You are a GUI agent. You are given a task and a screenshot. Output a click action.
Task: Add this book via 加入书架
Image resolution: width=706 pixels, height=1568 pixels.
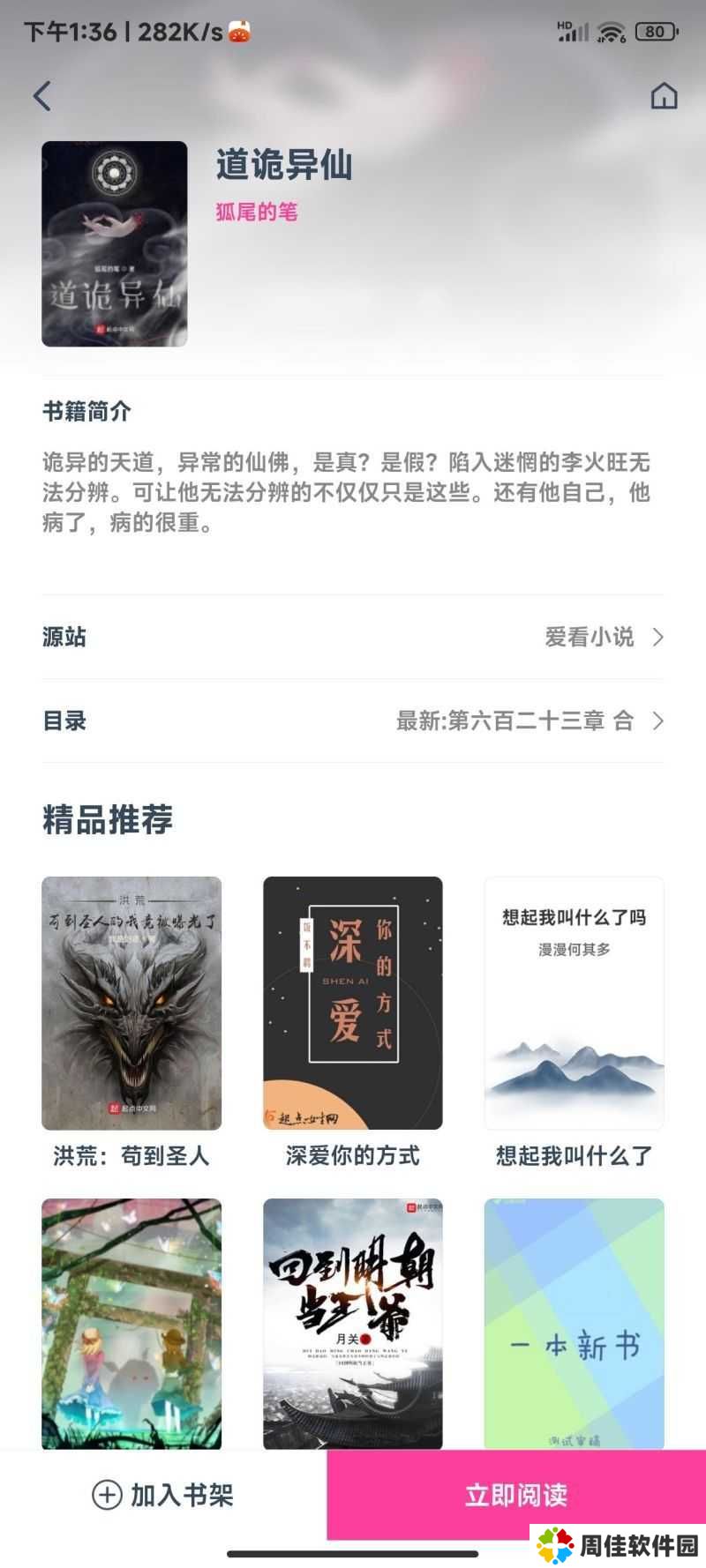(x=163, y=1495)
